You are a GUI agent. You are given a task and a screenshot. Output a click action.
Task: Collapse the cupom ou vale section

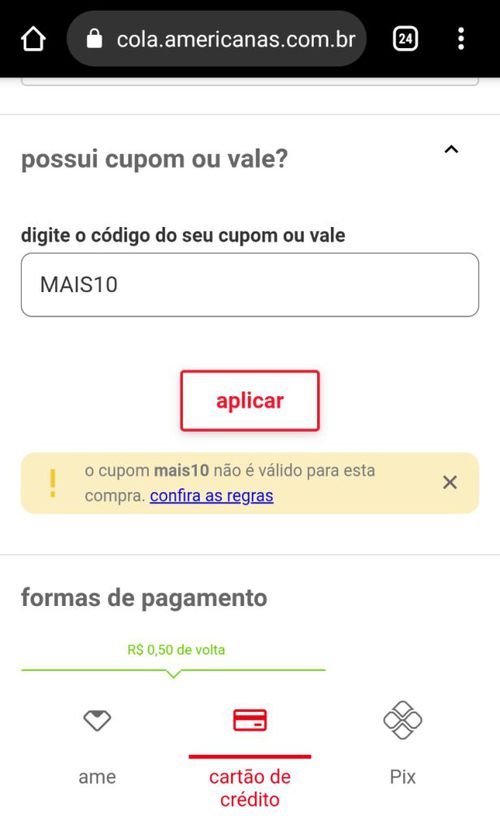451,150
